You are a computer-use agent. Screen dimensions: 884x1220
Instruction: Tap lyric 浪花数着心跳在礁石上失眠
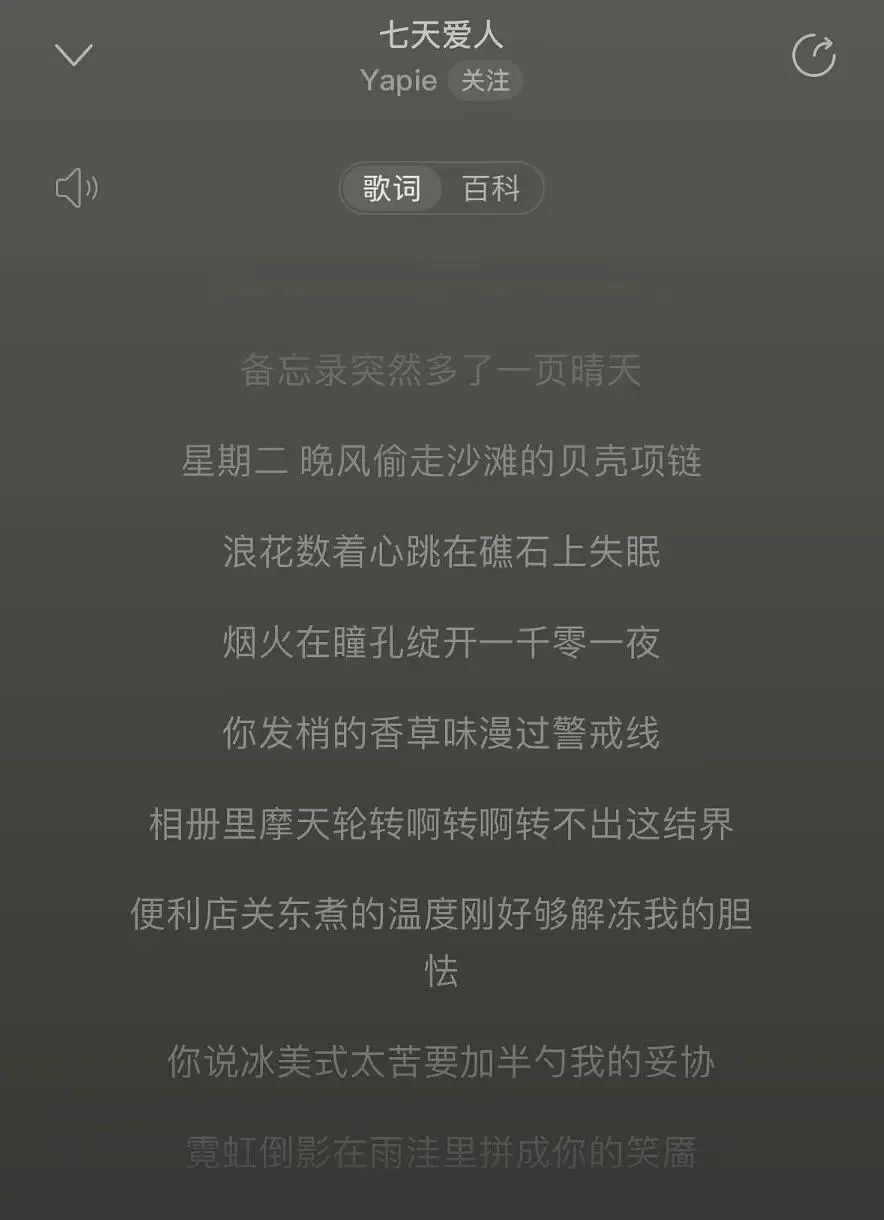pos(441,553)
